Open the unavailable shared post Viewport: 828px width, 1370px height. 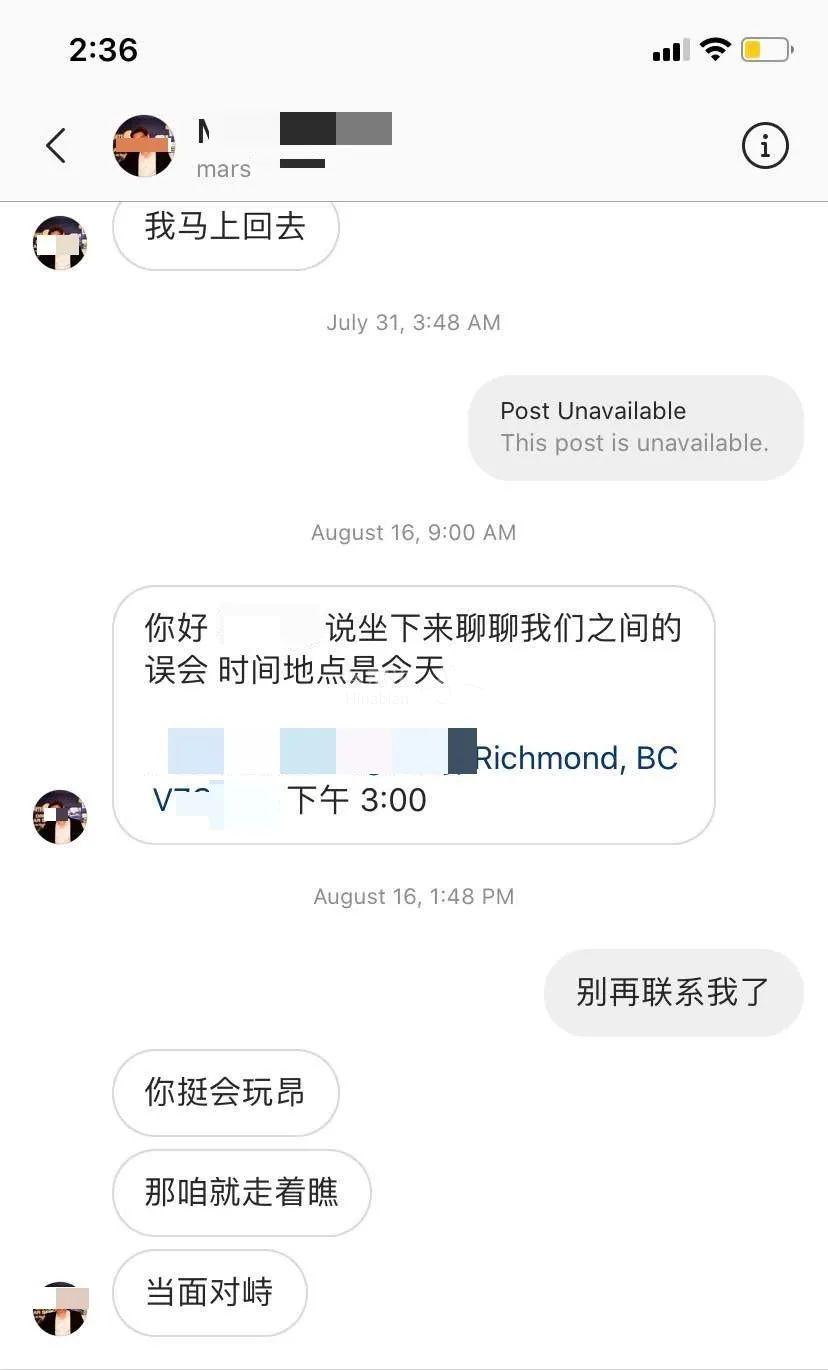pyautogui.click(x=635, y=427)
